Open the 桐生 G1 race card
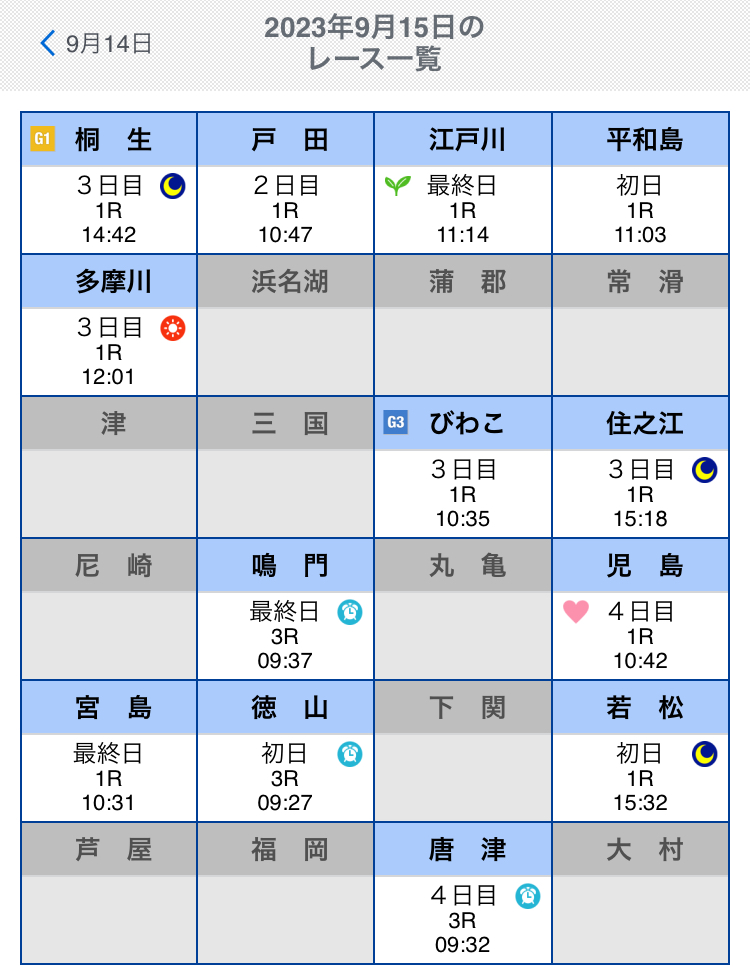The image size is (750, 976). (x=110, y=184)
